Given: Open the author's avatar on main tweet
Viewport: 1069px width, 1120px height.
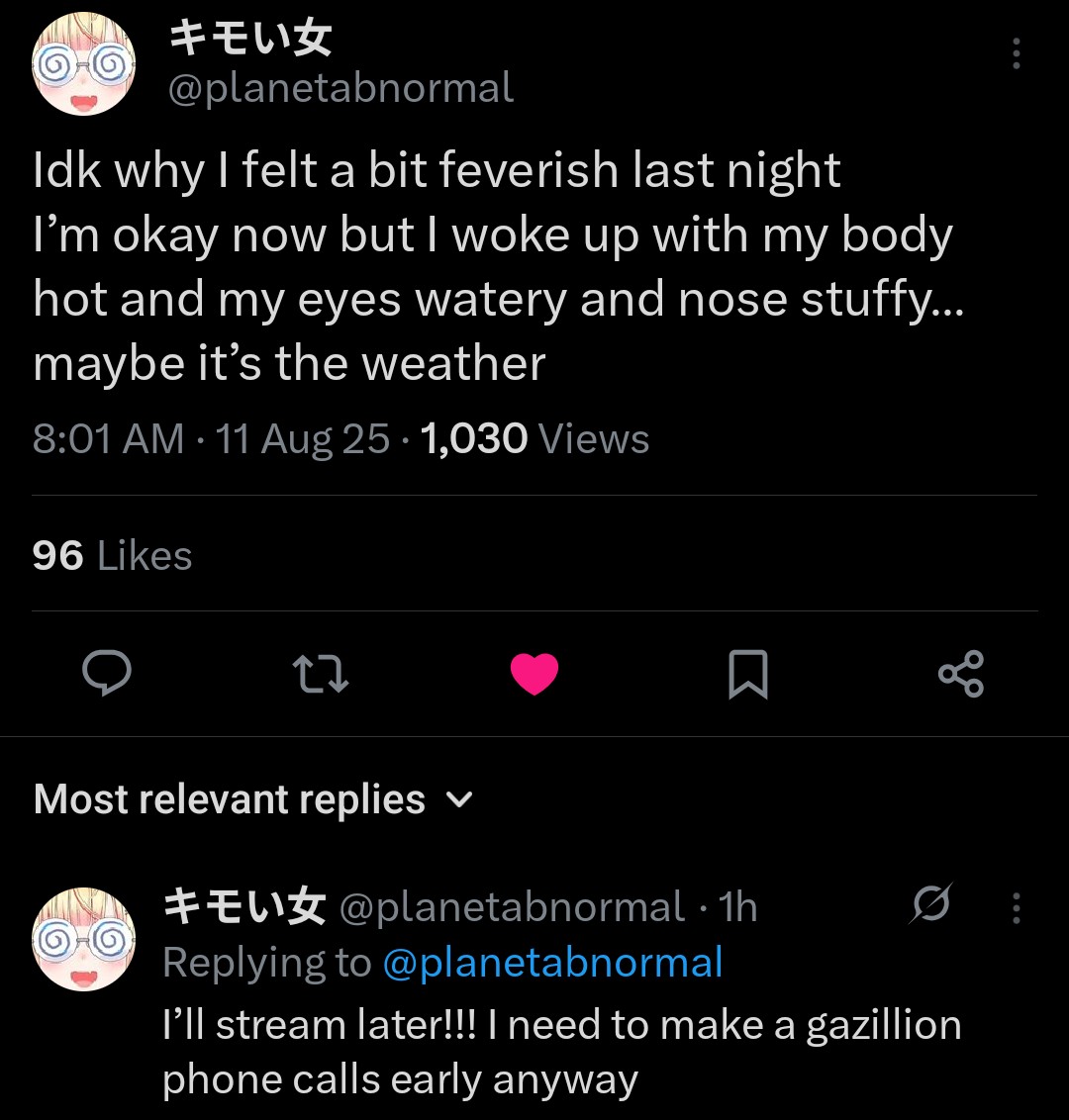Looking at the screenshot, I should pos(84,64).
